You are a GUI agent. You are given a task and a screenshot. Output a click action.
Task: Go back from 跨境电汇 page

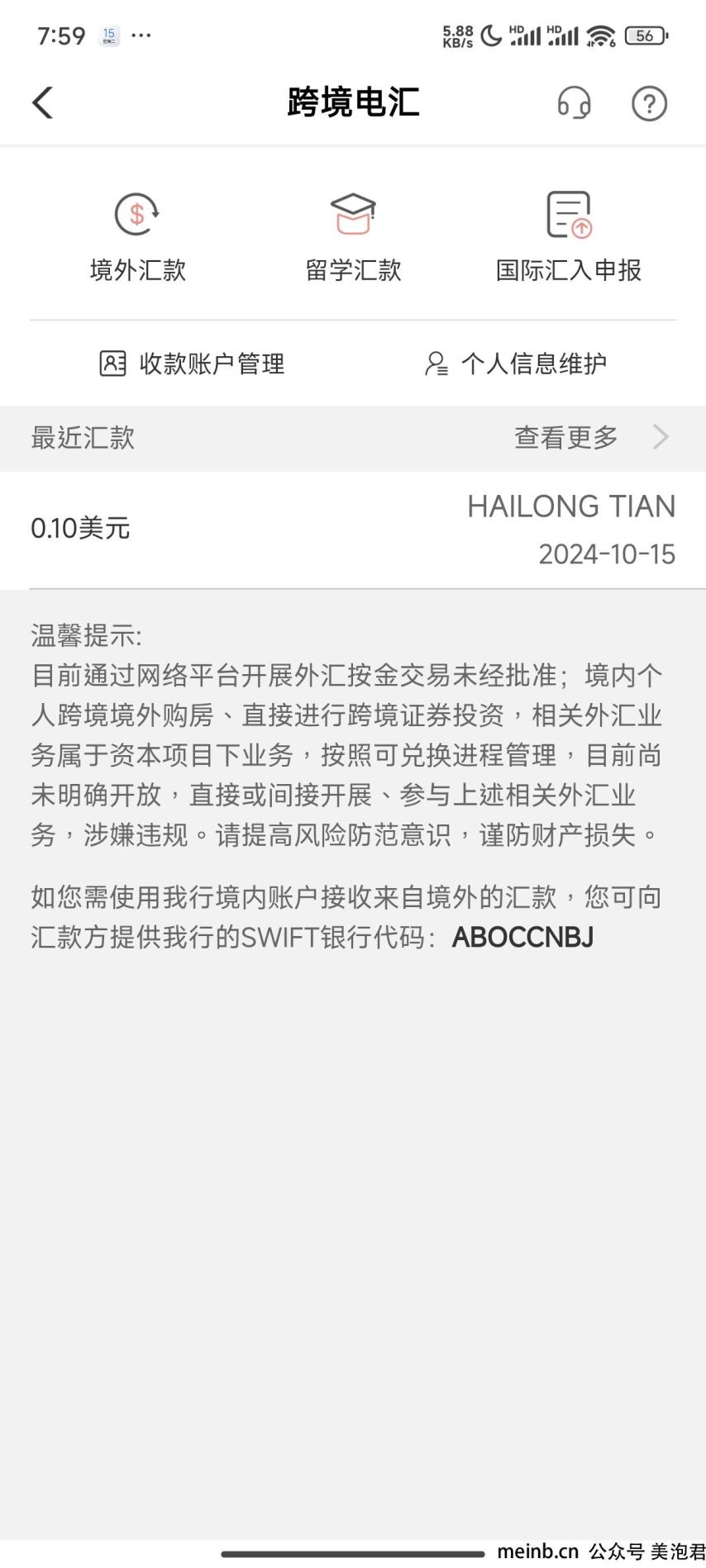coord(43,103)
